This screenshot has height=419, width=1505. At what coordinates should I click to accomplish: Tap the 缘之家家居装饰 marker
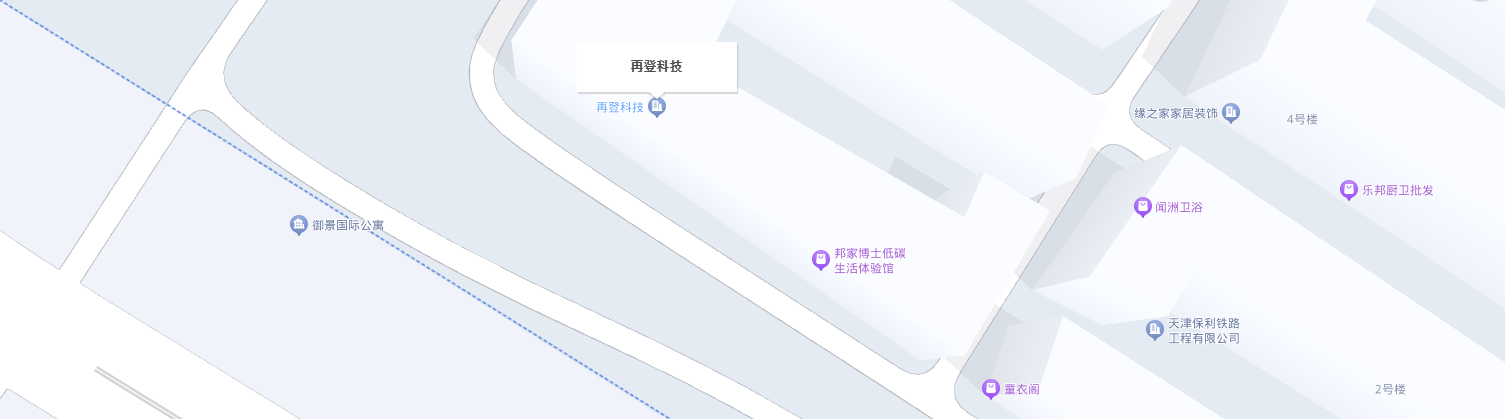click(x=1231, y=113)
